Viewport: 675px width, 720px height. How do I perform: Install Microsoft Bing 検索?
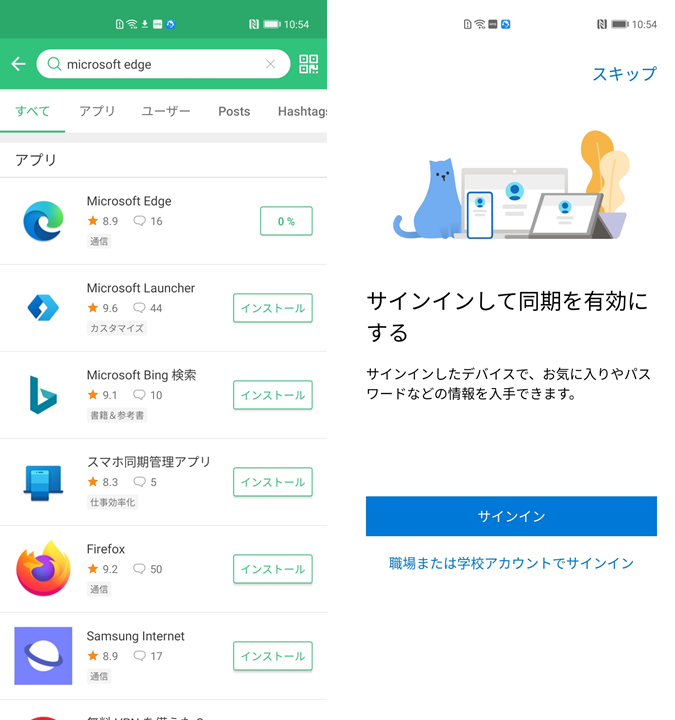(273, 395)
